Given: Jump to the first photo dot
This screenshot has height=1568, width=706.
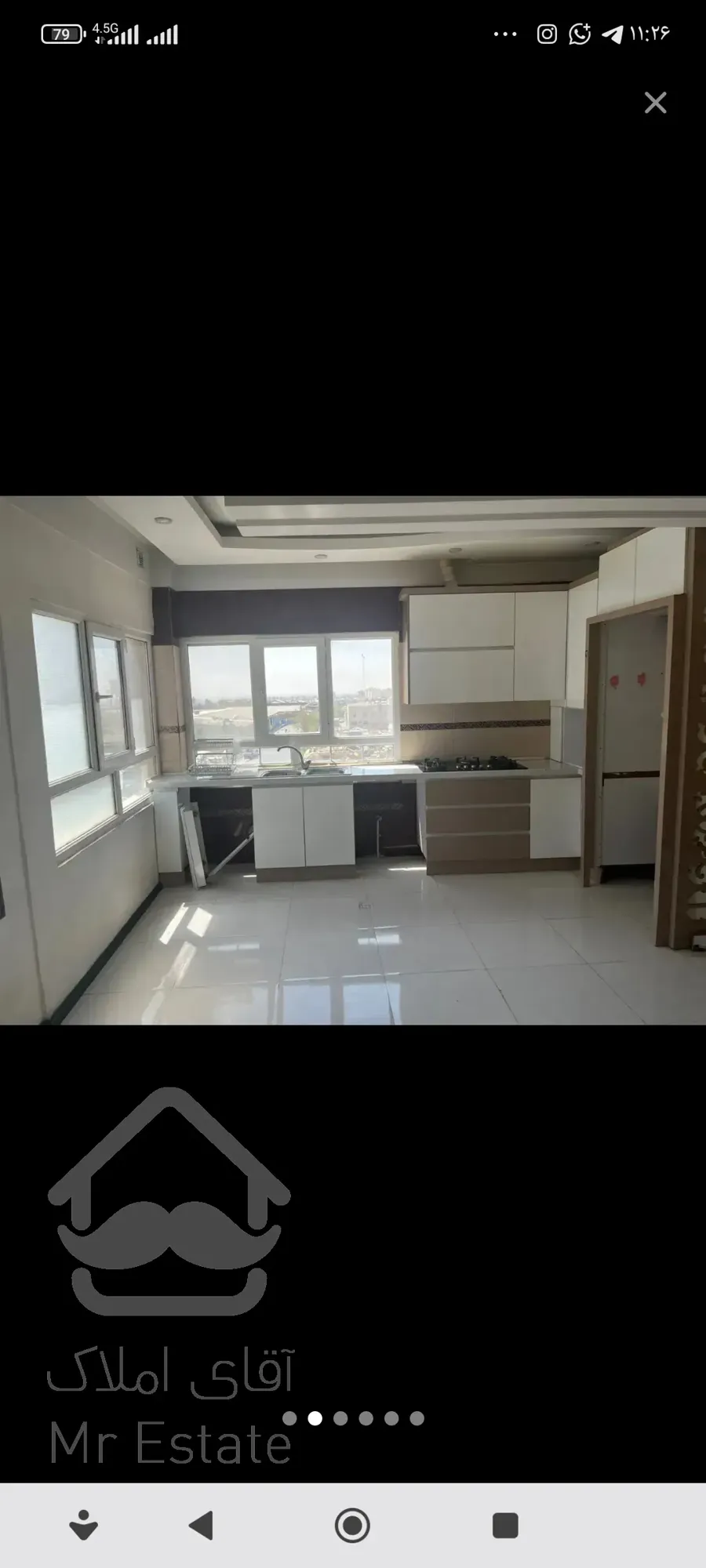Looking at the screenshot, I should (x=289, y=1417).
